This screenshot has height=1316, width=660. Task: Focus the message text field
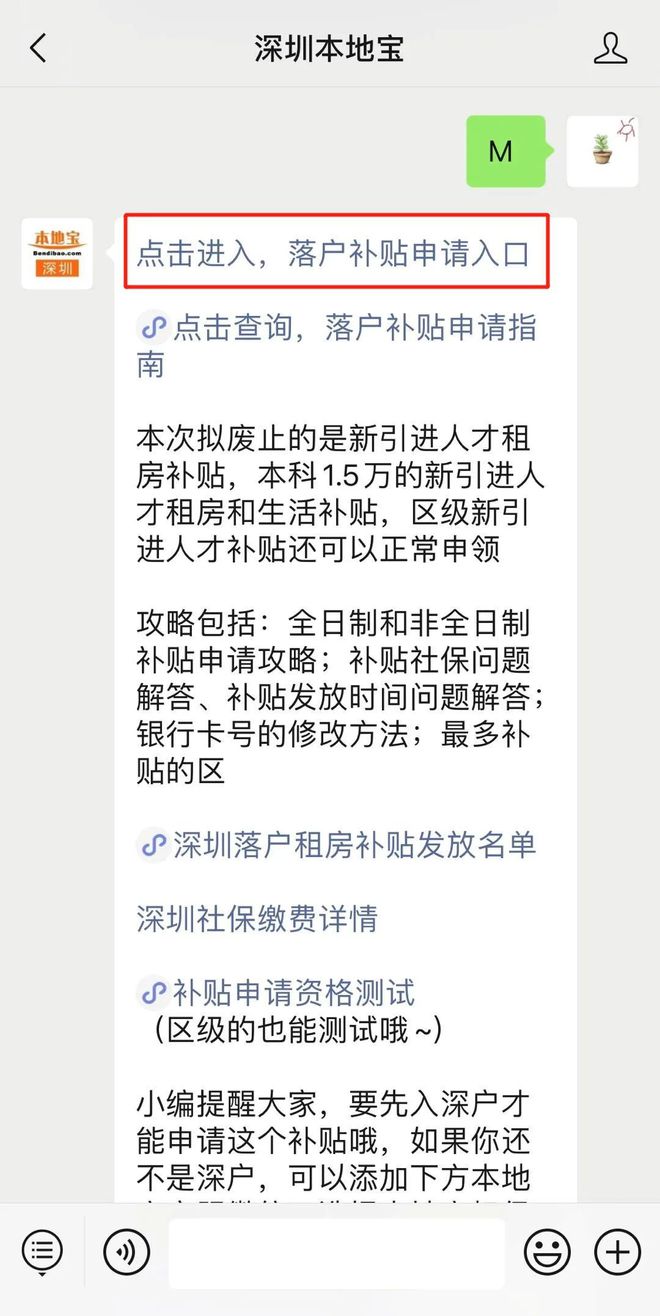[336, 1253]
